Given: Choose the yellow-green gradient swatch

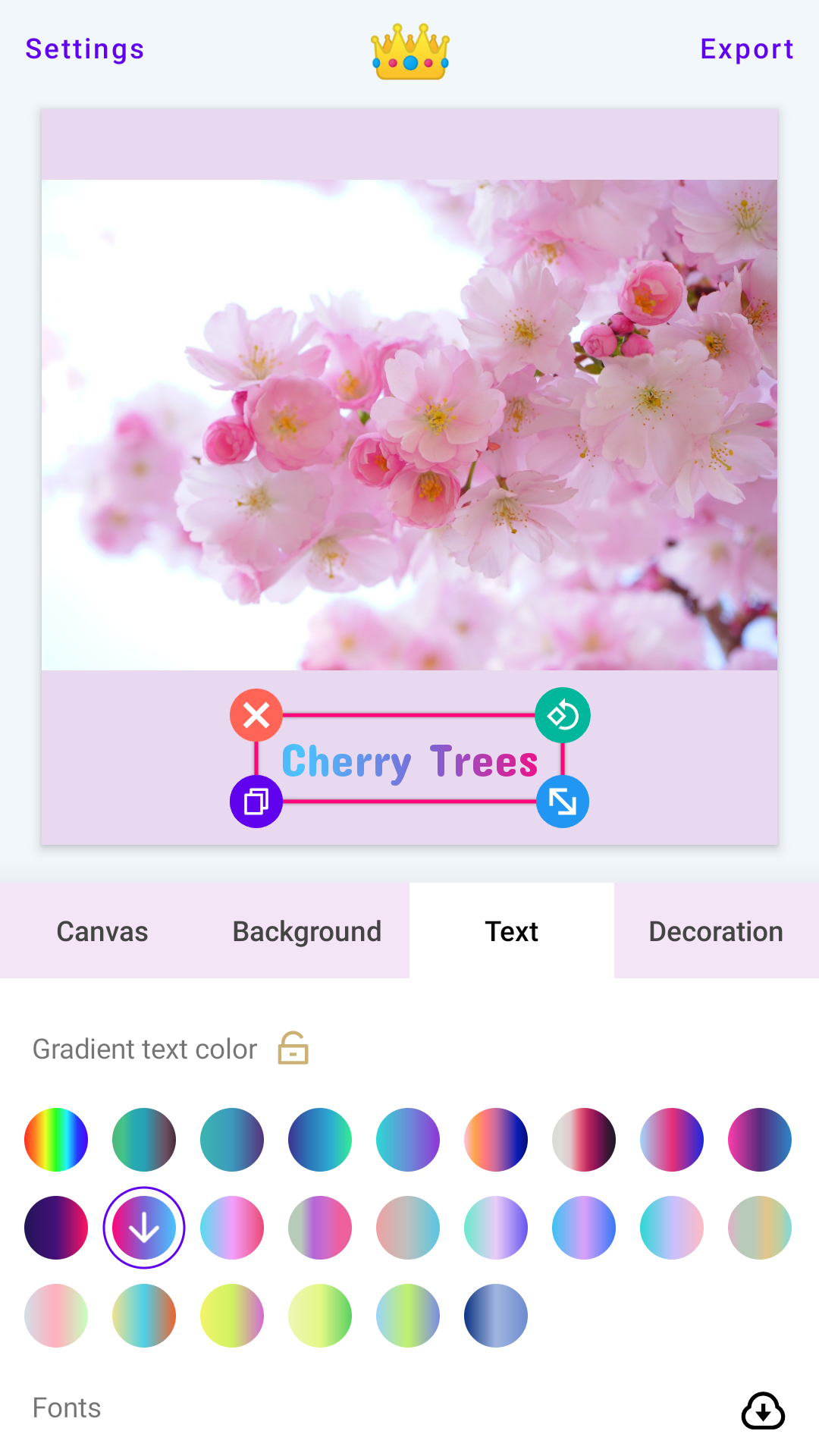Looking at the screenshot, I should pyautogui.click(x=320, y=1316).
